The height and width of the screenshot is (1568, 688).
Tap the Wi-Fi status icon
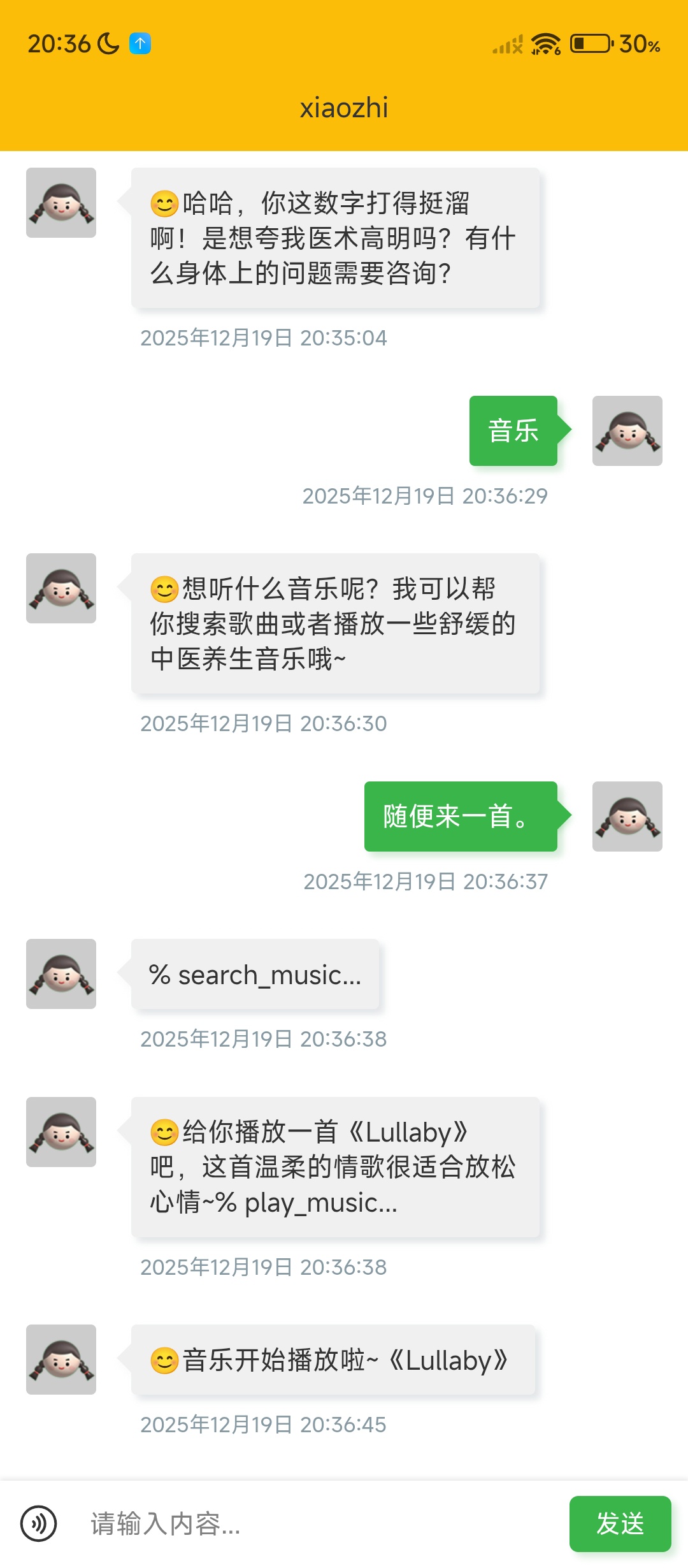click(545, 43)
